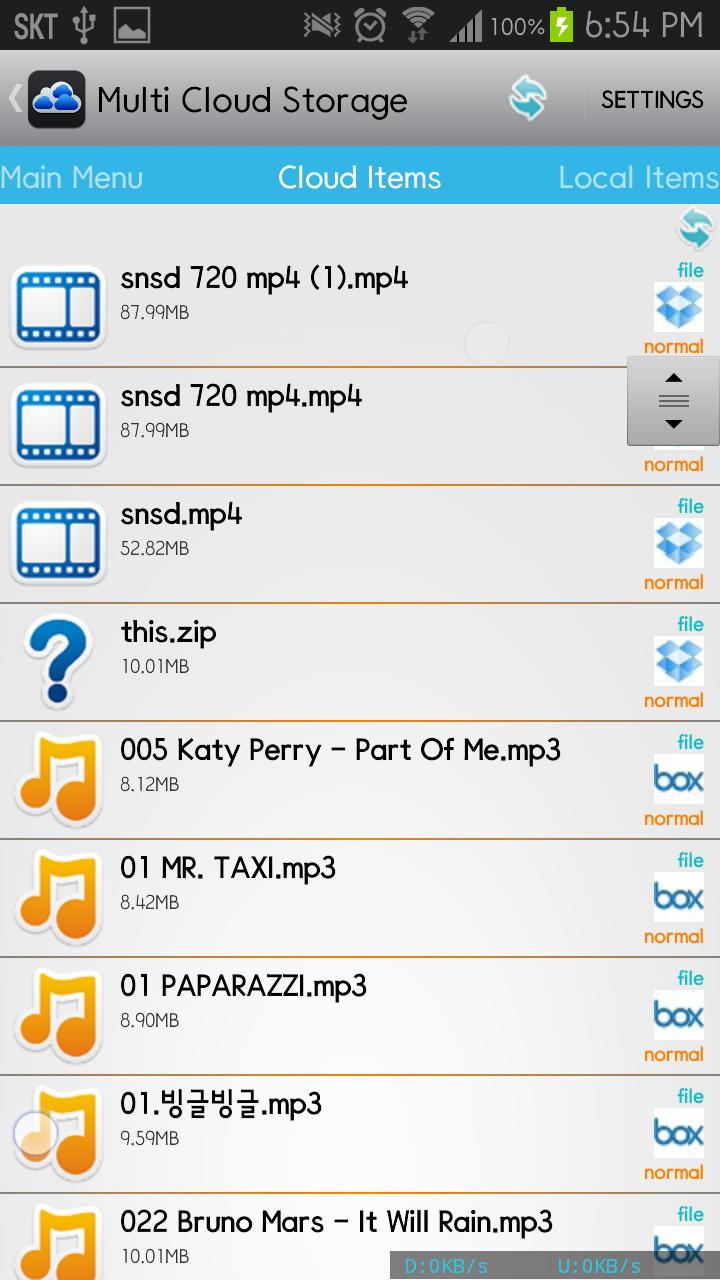Tap the Multi Cloud Storage app logo
Screen dimensions: 720x1280
click(x=57, y=99)
